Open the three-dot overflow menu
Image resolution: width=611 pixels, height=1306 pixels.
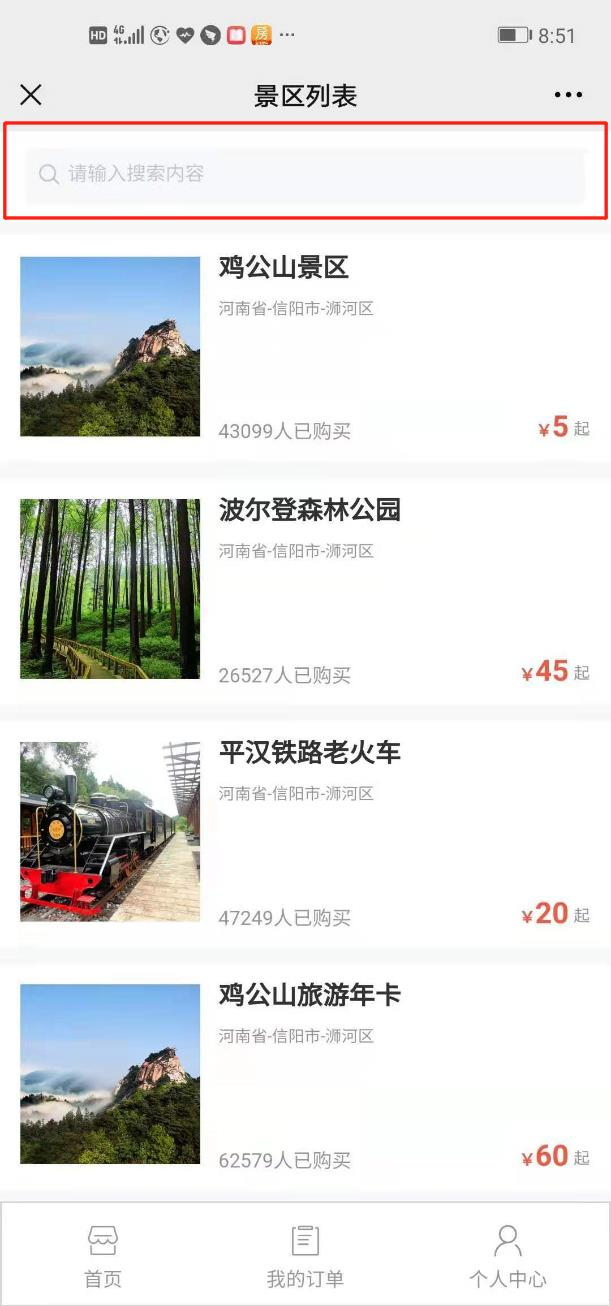coord(568,95)
